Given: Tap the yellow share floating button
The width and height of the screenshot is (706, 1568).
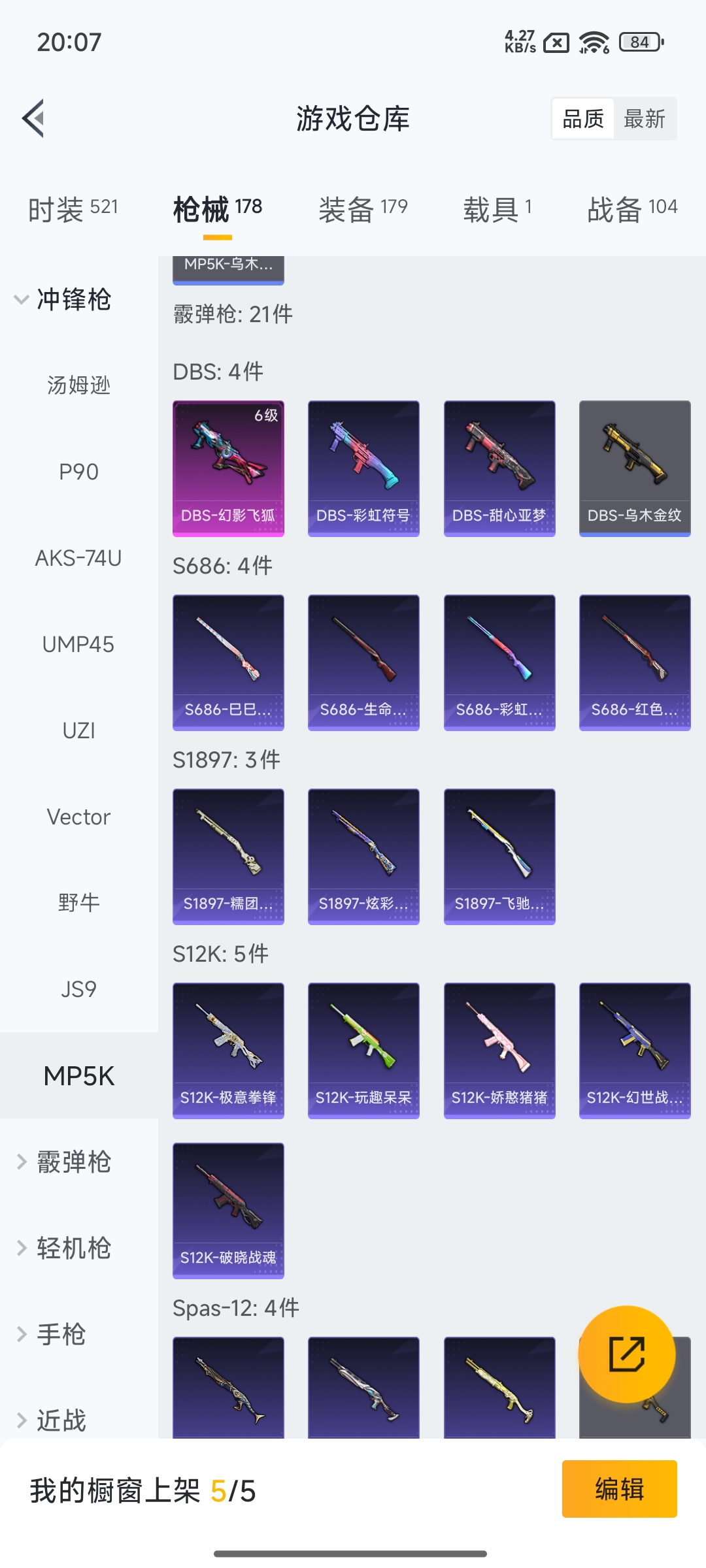Looking at the screenshot, I should click(626, 1354).
